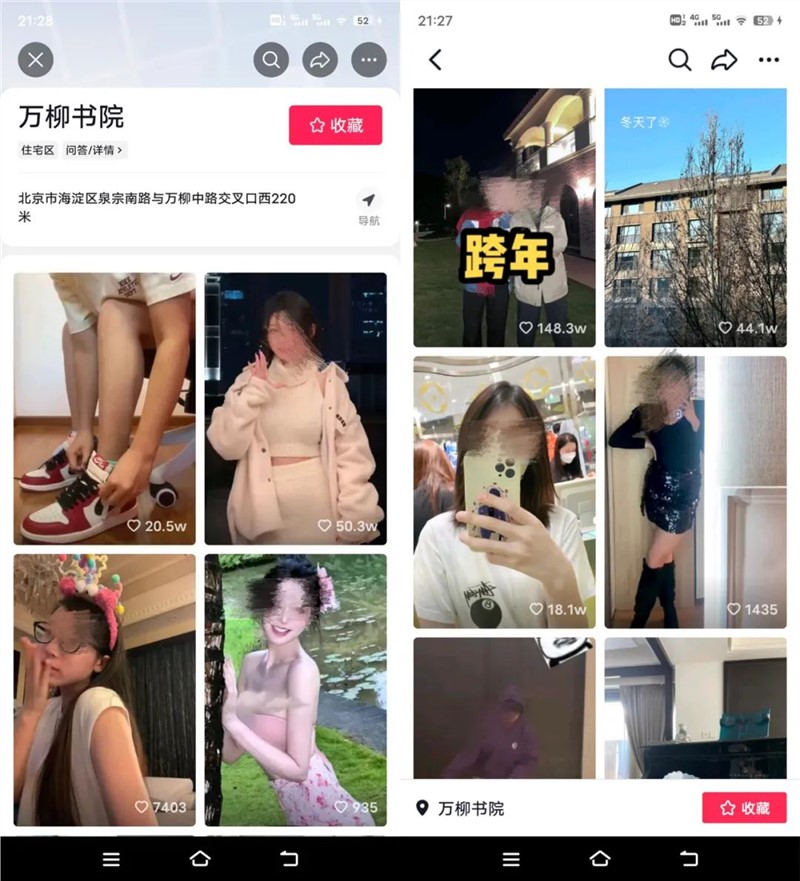Open the video with 935 likes
This screenshot has height=881, width=800.
pyautogui.click(x=296, y=690)
